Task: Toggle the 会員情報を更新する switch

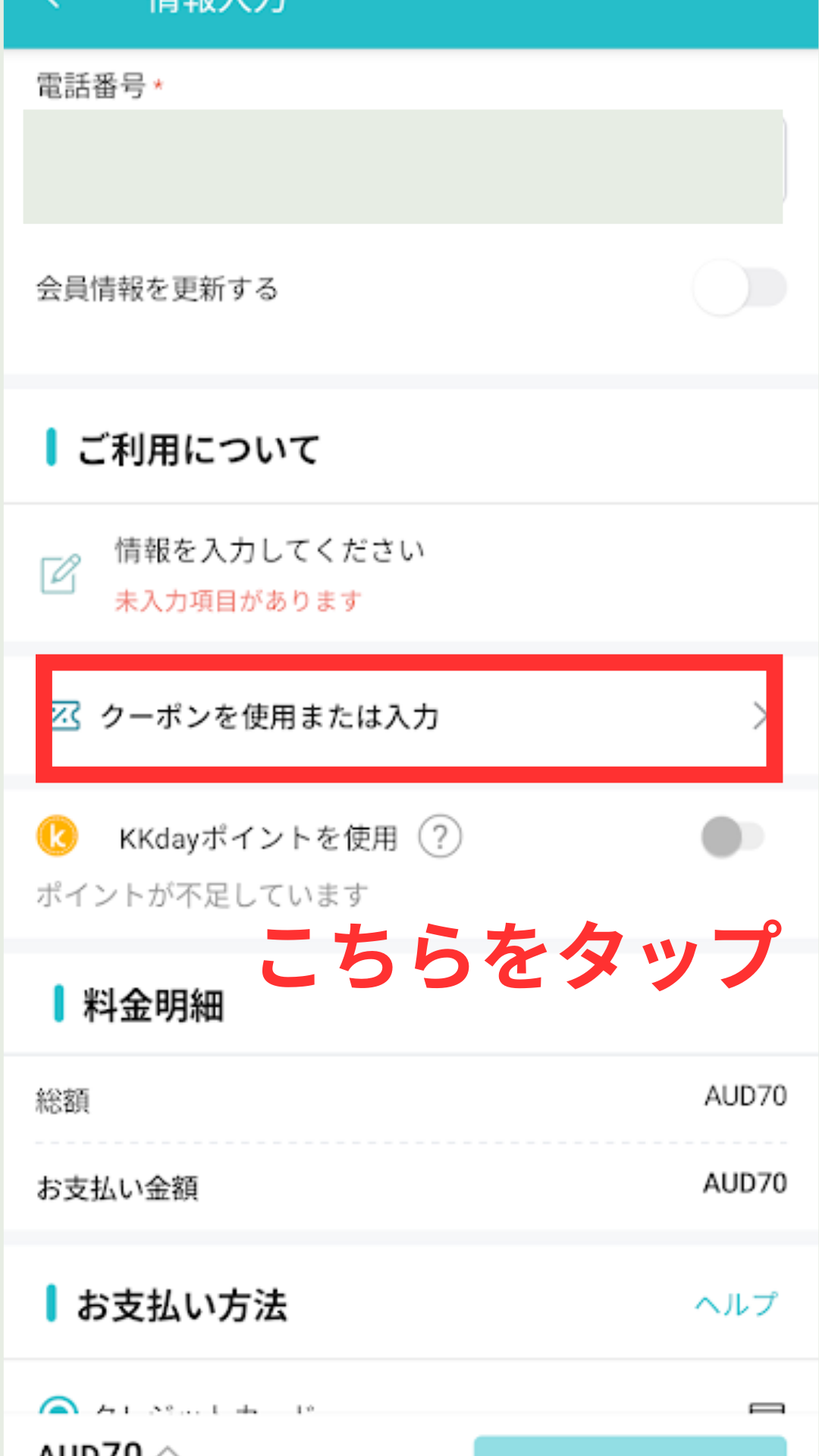Action: point(740,288)
